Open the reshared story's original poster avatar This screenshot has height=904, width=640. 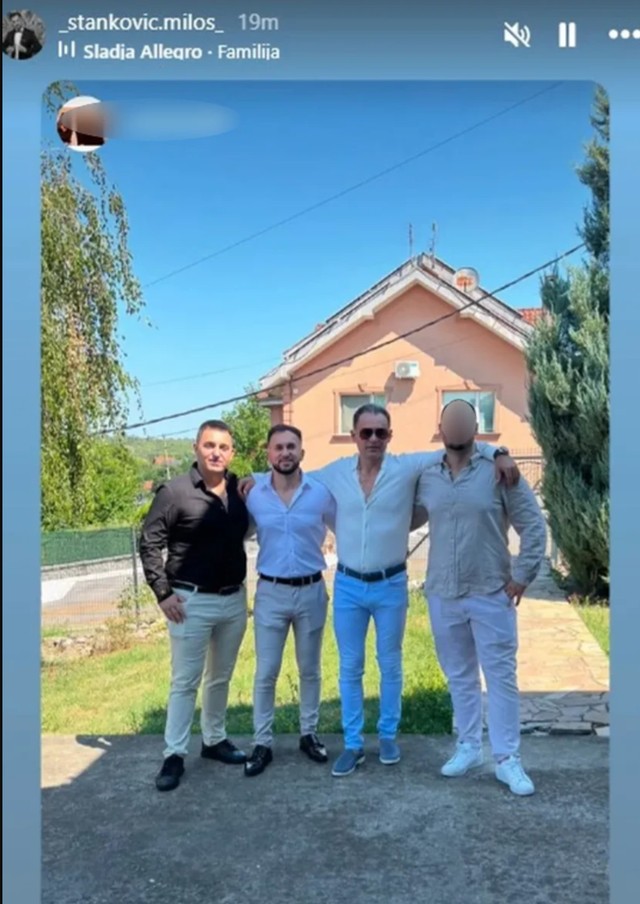pos(81,122)
